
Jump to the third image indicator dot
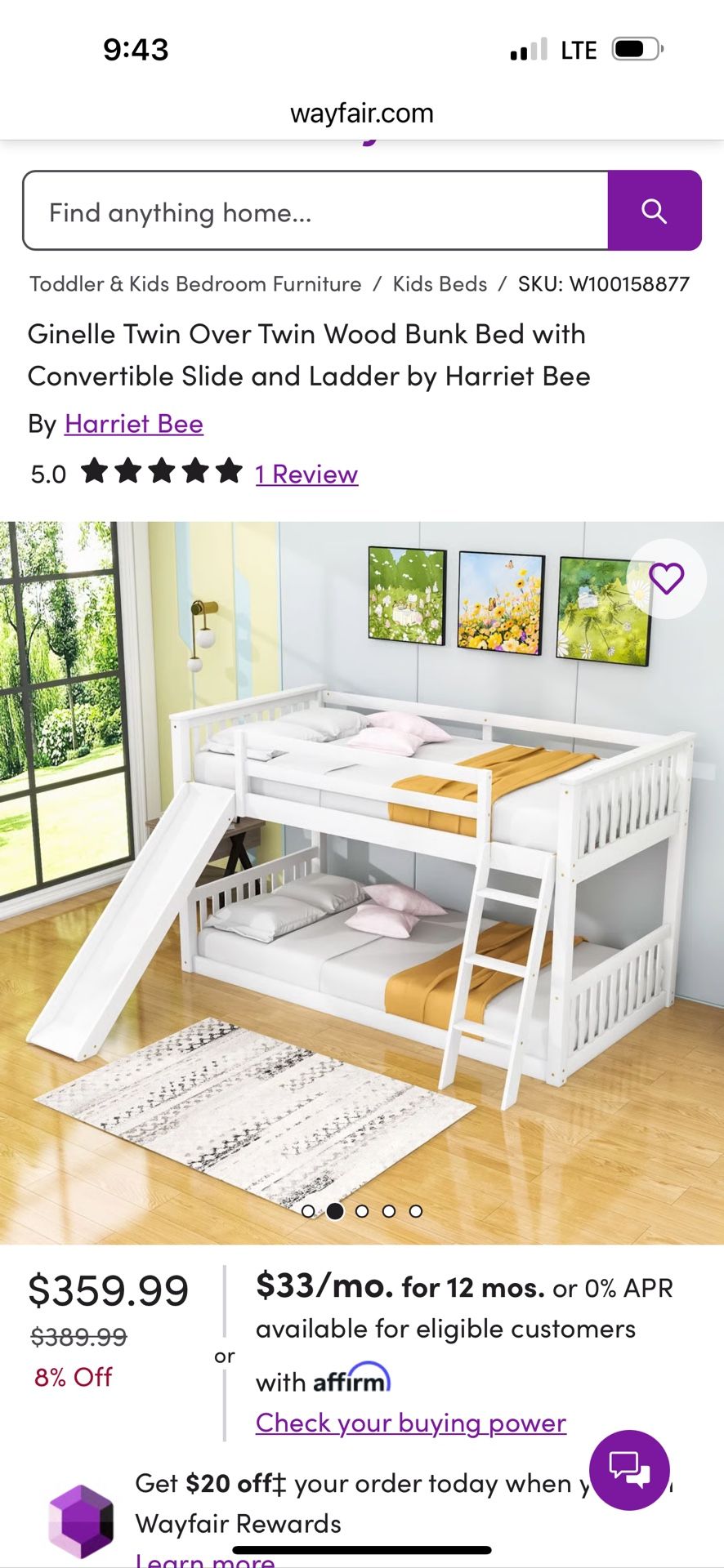[x=362, y=1211]
